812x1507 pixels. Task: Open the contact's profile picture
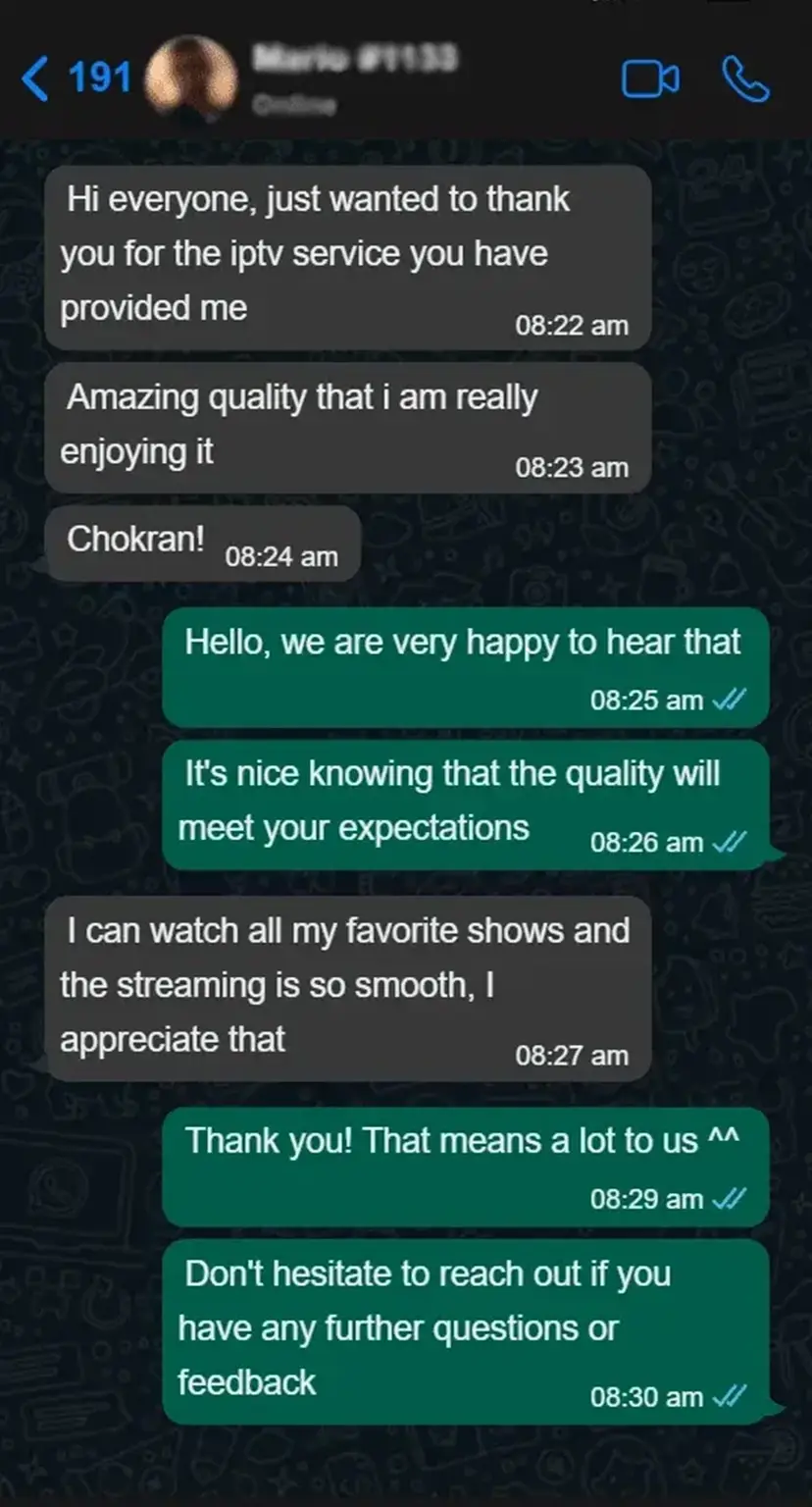click(192, 78)
